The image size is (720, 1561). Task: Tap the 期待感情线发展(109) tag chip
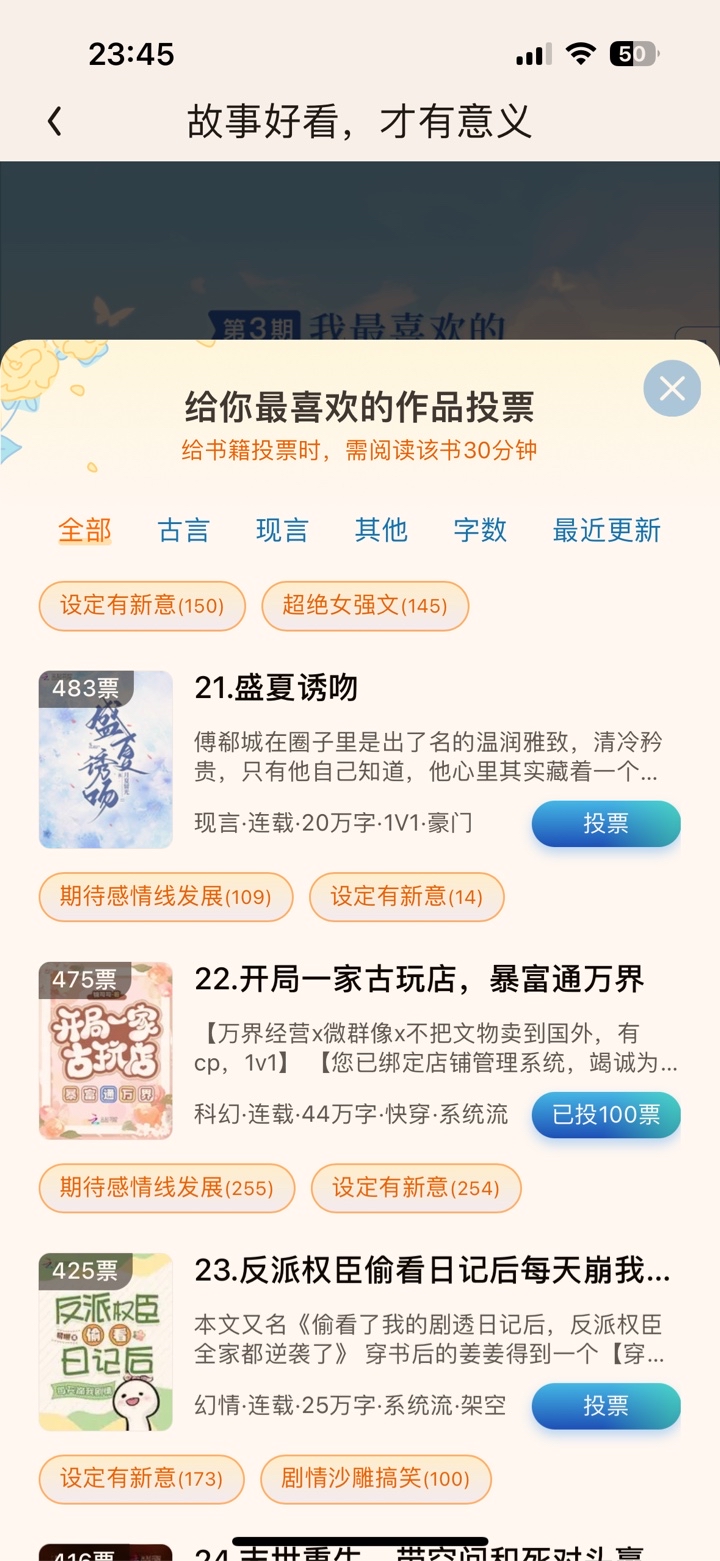coord(166,897)
